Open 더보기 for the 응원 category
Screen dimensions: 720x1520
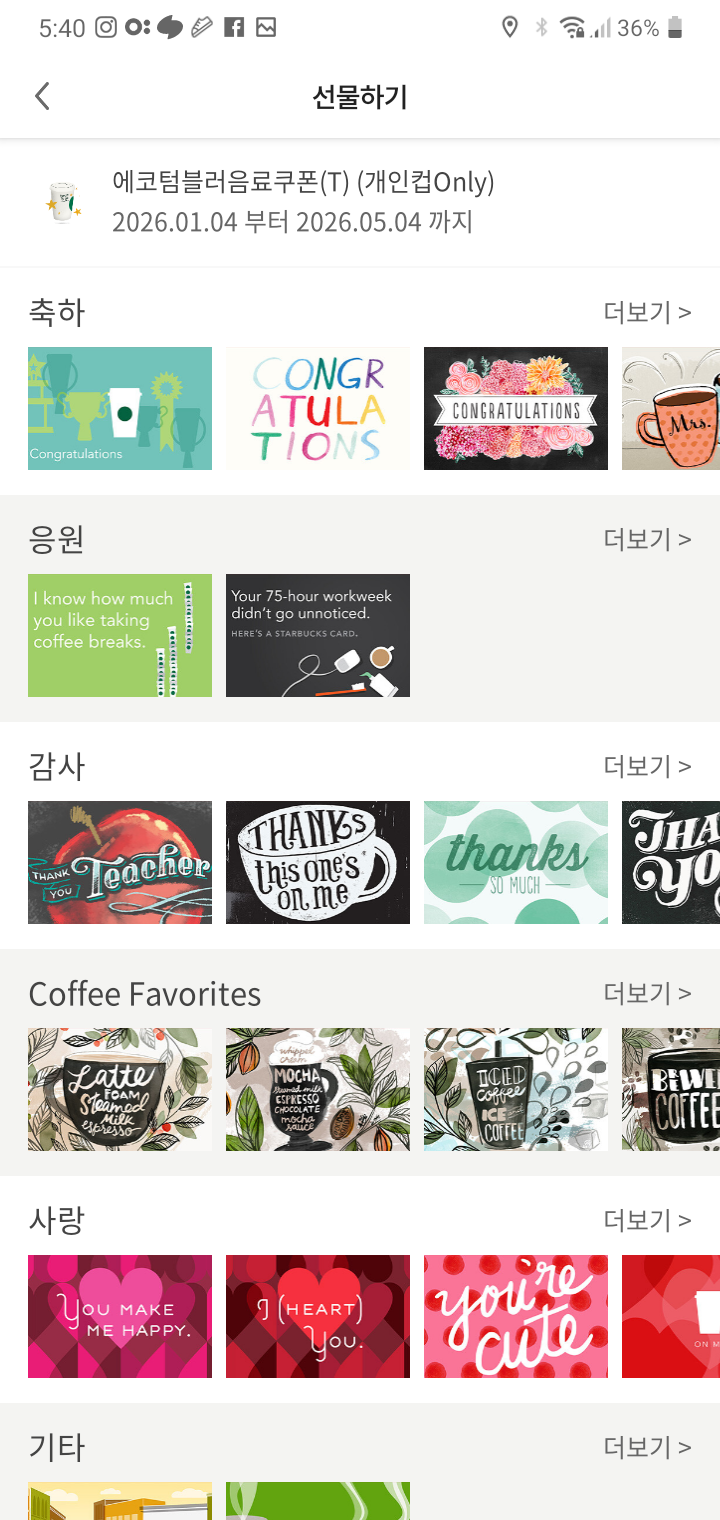pyautogui.click(x=647, y=539)
